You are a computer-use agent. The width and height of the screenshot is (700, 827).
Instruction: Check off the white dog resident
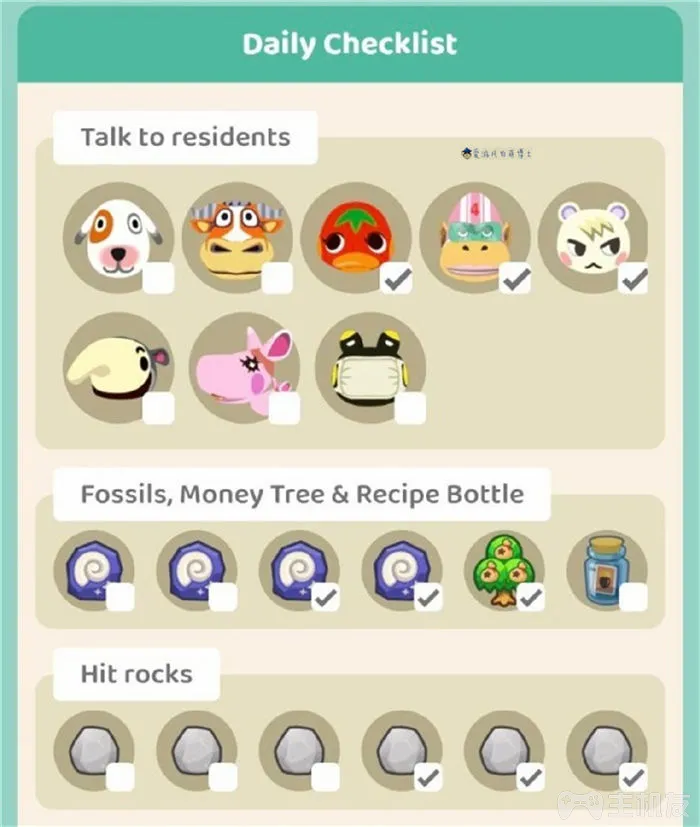point(158,278)
